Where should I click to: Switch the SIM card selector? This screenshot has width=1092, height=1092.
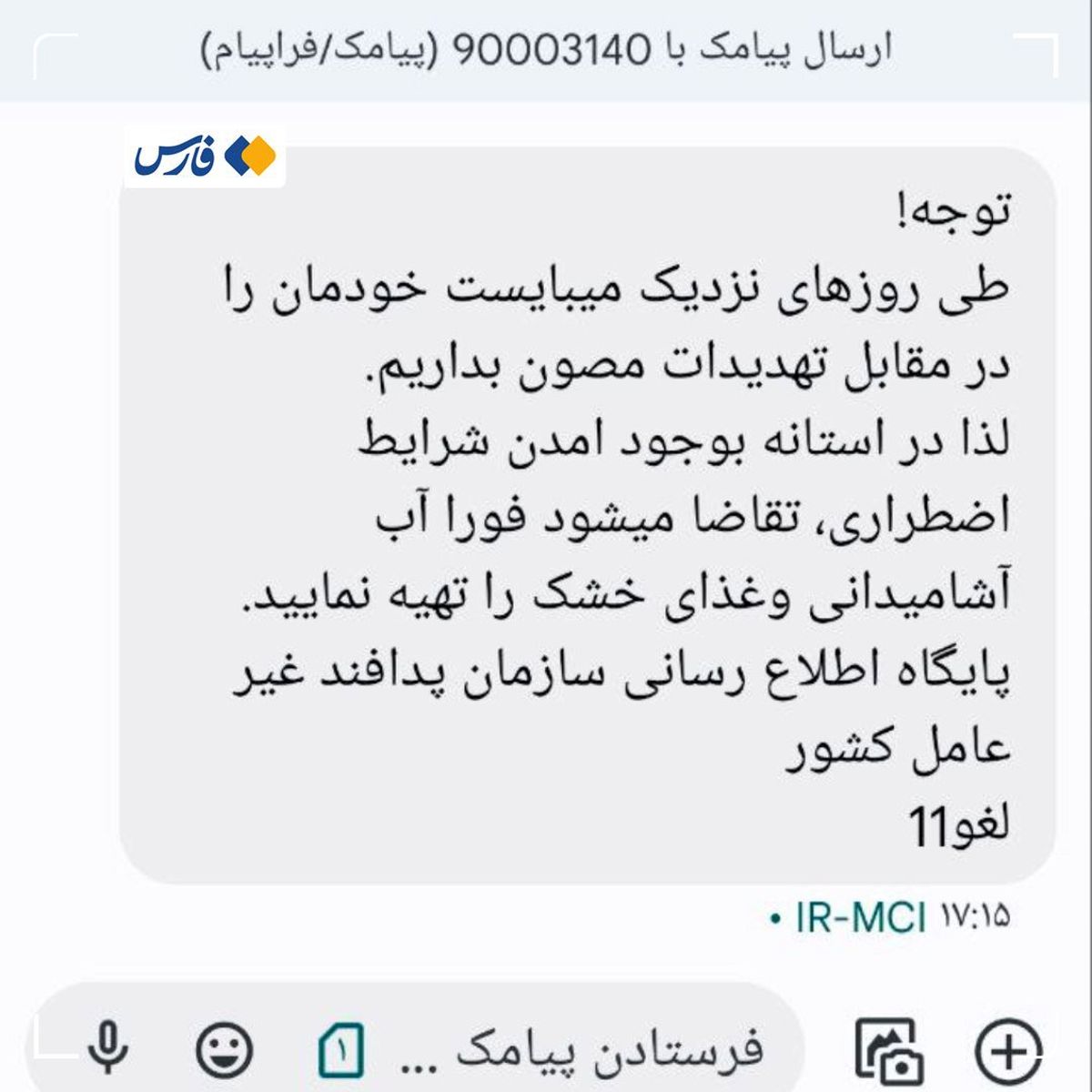coord(341,1051)
